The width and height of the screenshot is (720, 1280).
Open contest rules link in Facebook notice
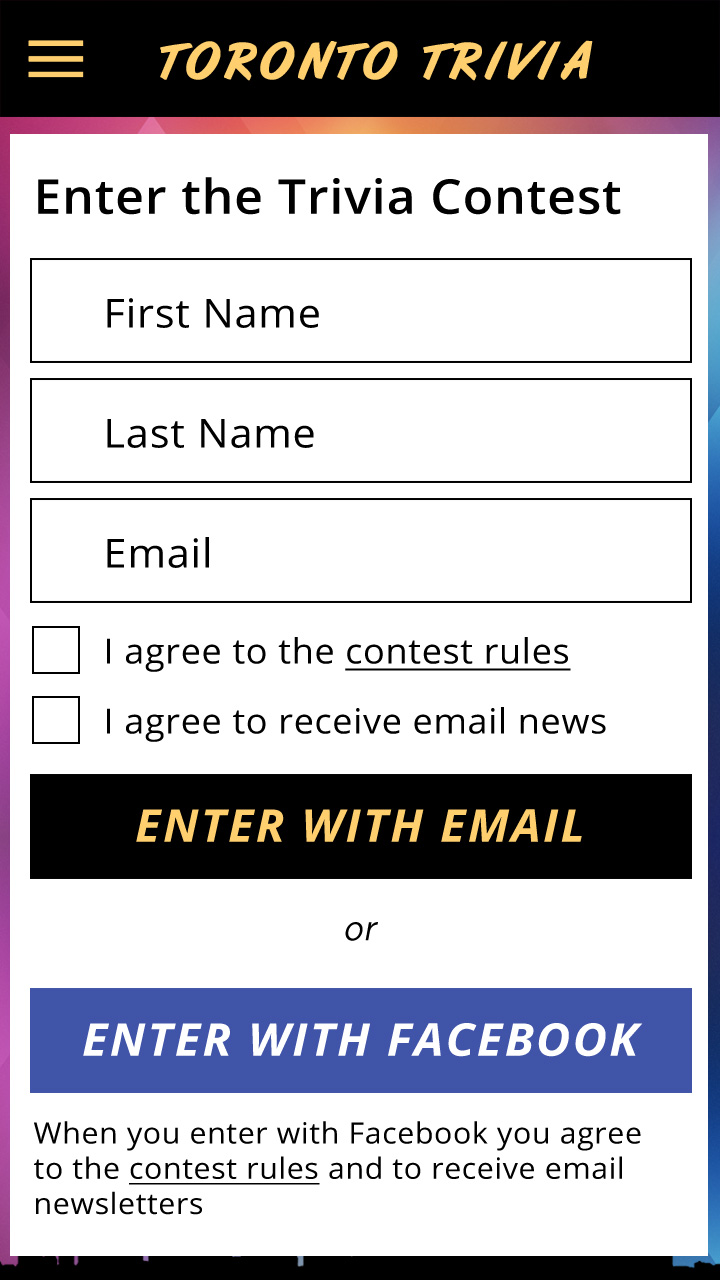(224, 1169)
